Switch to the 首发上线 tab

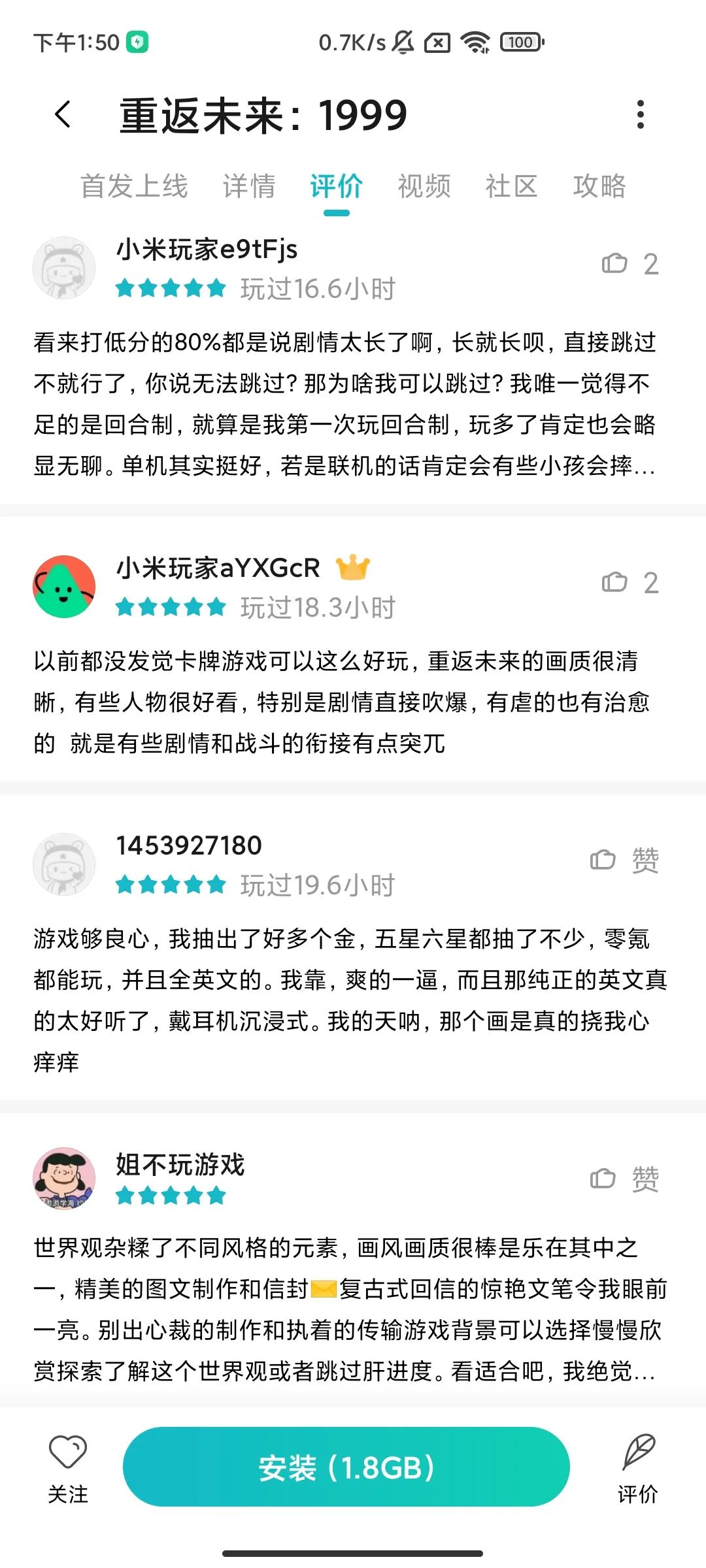[134, 186]
